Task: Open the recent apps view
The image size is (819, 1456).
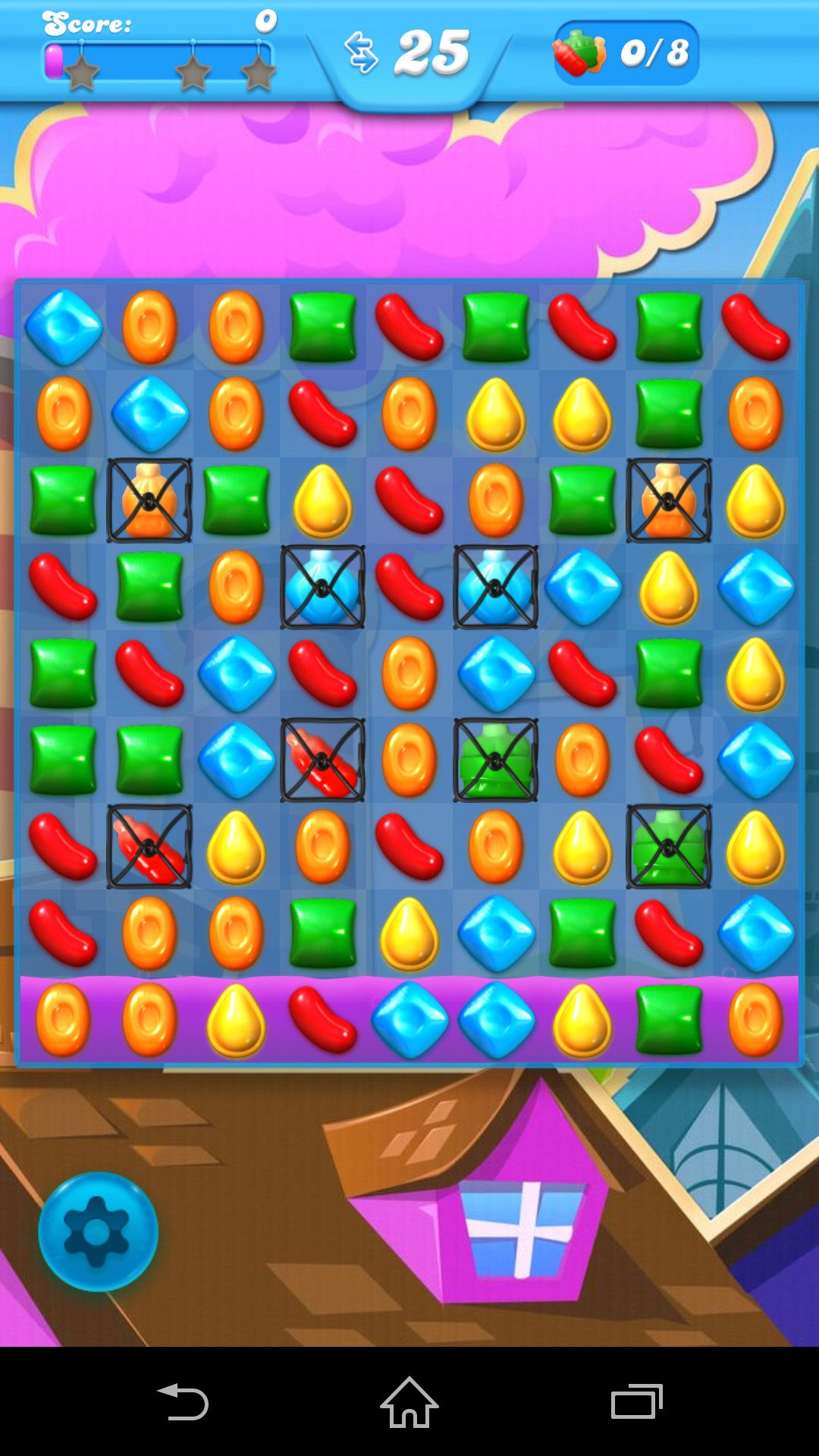Action: pyautogui.click(x=637, y=1401)
